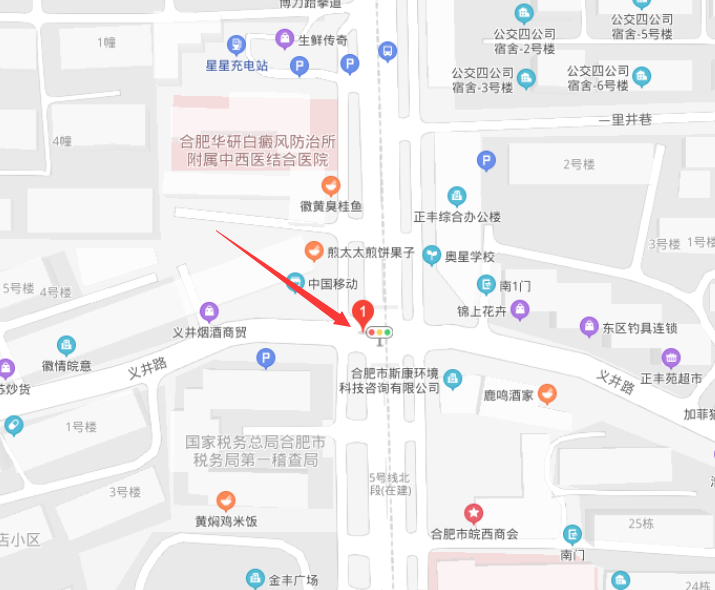Select the 合肥市斯康环境科技咨询有限公司 marker
The image size is (715, 590).
point(454,379)
